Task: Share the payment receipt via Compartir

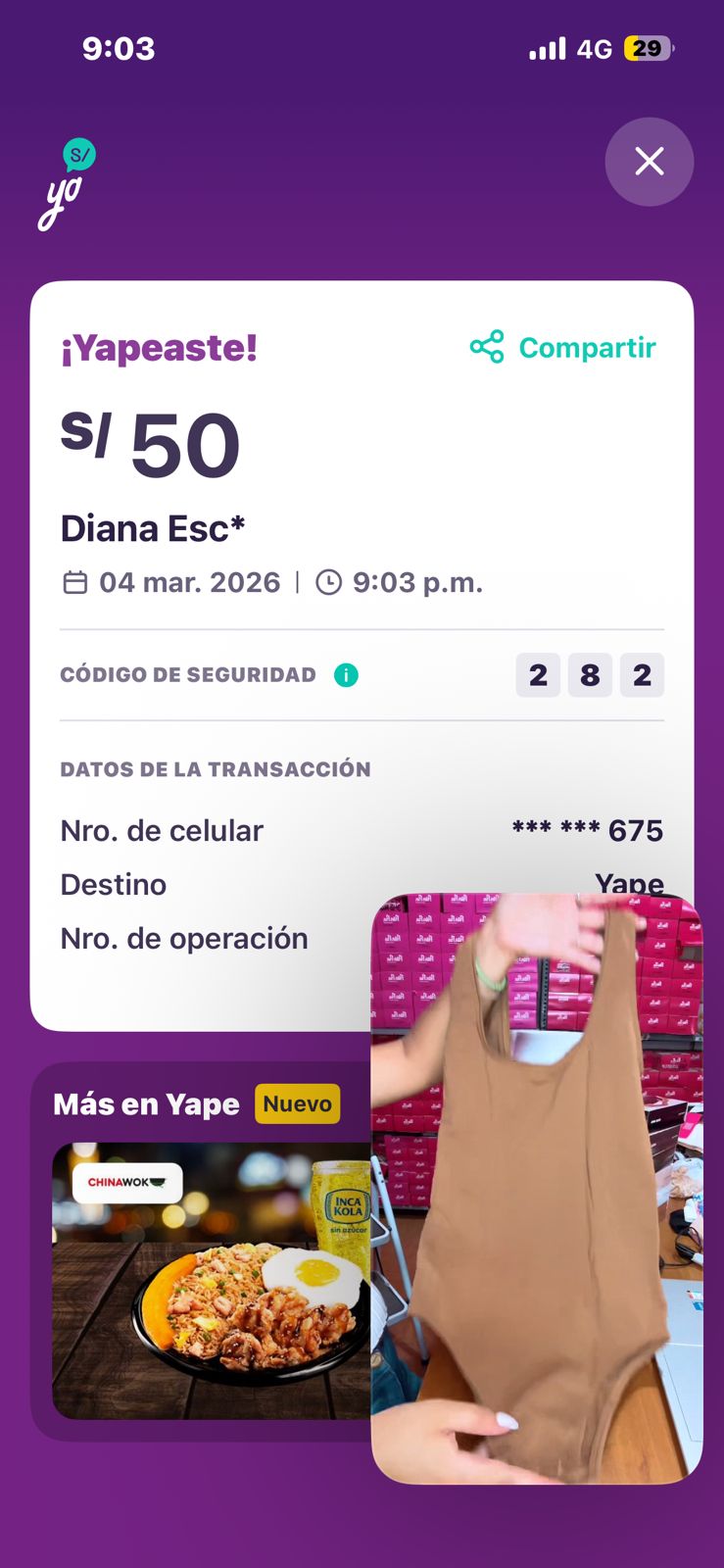Action: pos(563,348)
